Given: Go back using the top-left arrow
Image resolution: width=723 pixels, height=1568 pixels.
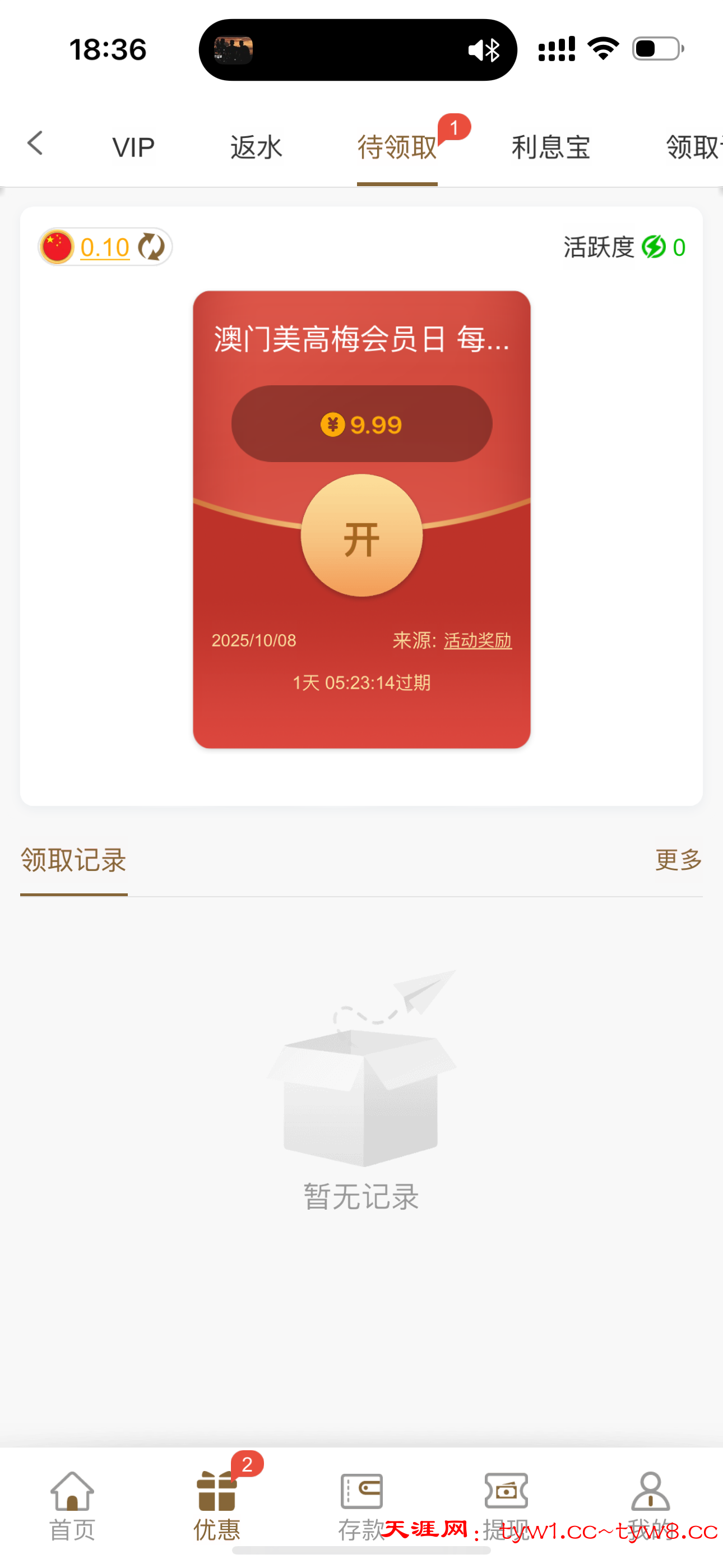Looking at the screenshot, I should tap(35, 144).
